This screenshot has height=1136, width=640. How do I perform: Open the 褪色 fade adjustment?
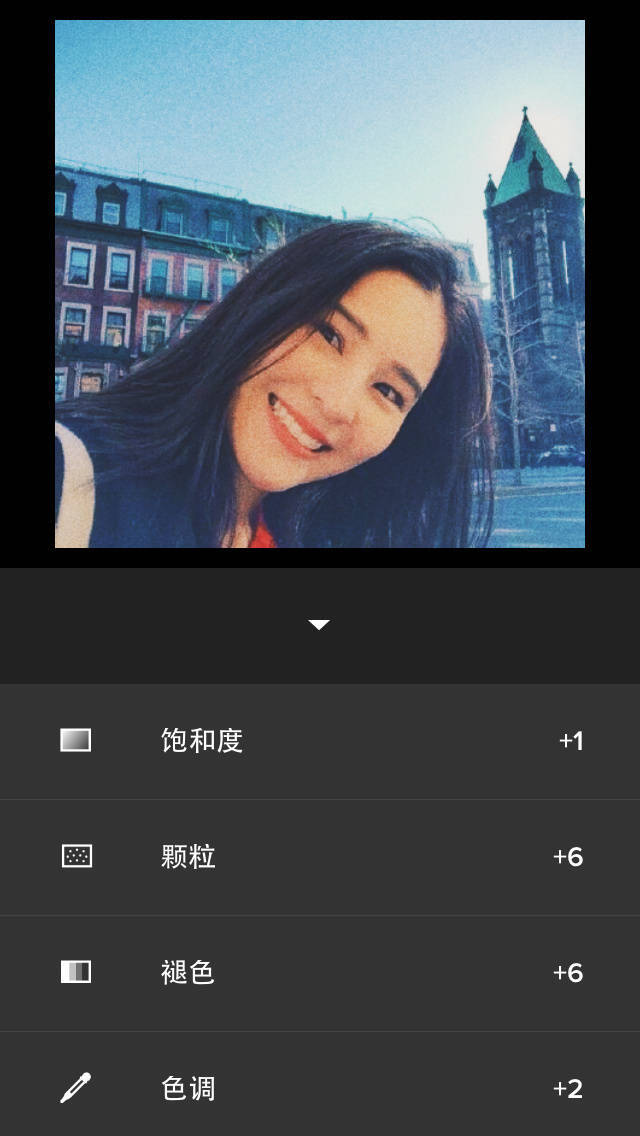click(x=320, y=973)
